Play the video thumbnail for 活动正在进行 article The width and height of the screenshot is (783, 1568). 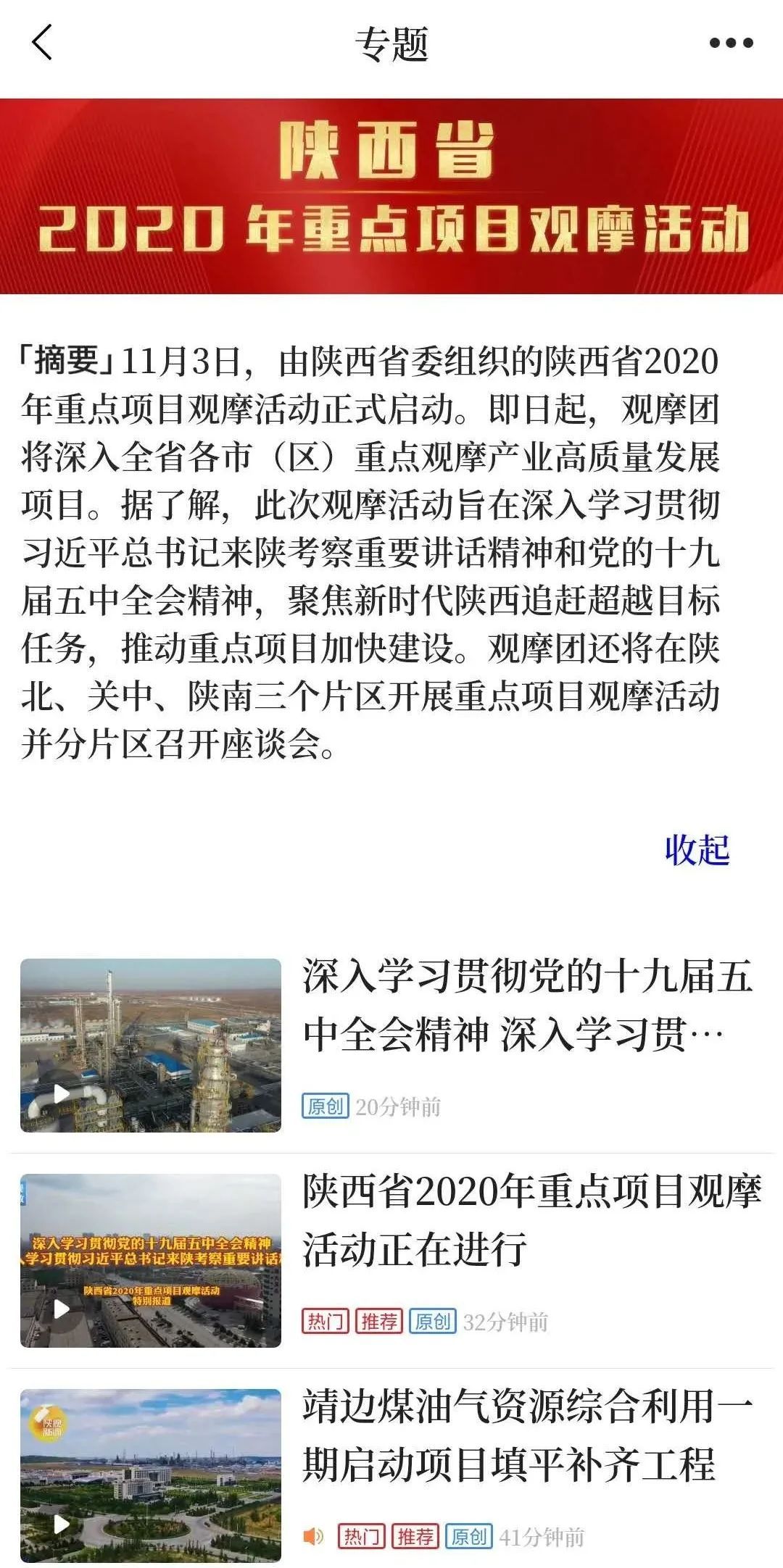pos(151,1261)
